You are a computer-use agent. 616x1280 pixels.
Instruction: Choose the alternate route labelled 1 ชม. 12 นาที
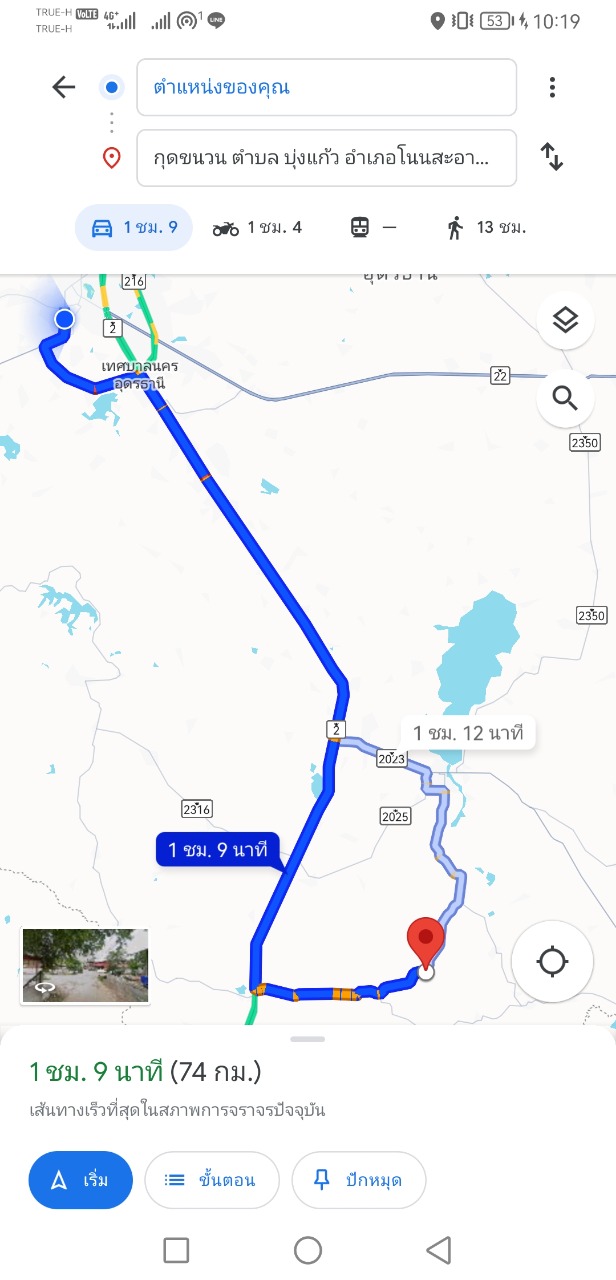(468, 734)
